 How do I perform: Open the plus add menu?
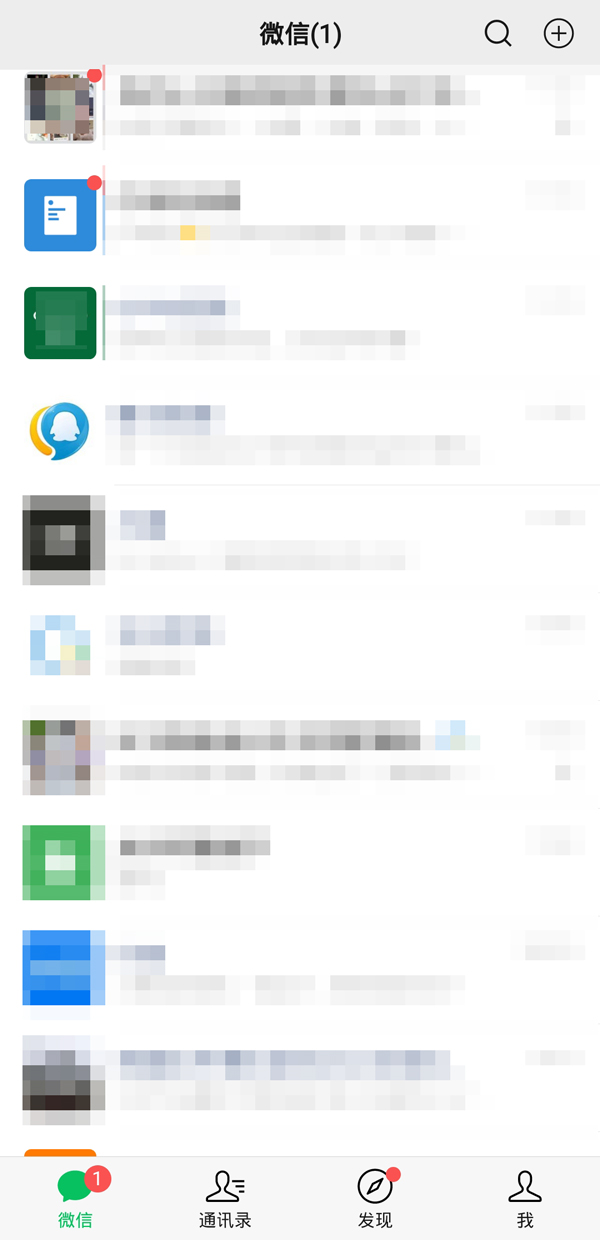point(558,33)
